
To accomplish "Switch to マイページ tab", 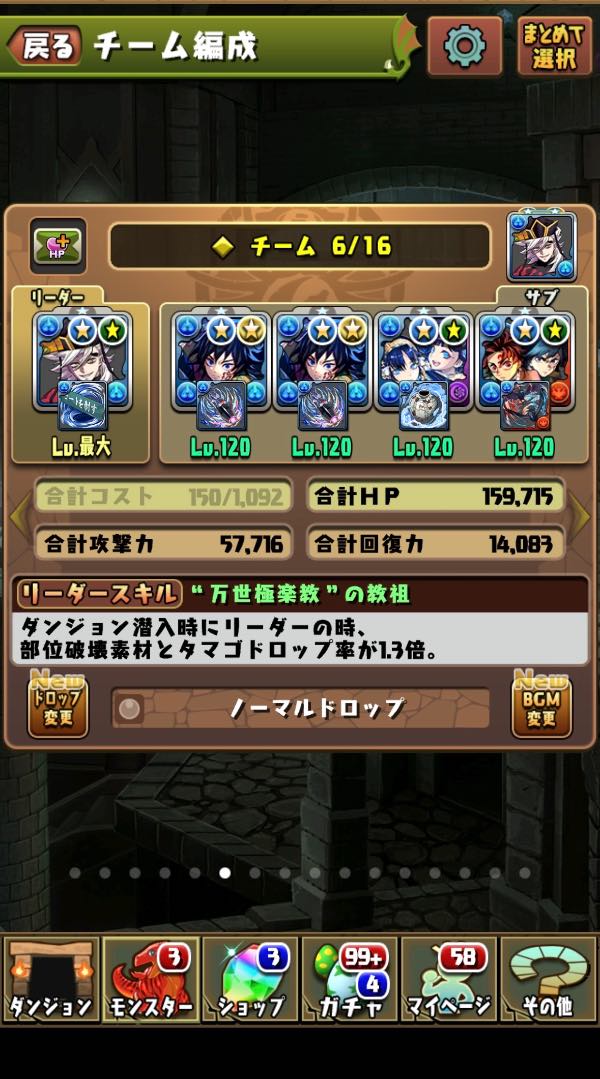I will (449, 978).
